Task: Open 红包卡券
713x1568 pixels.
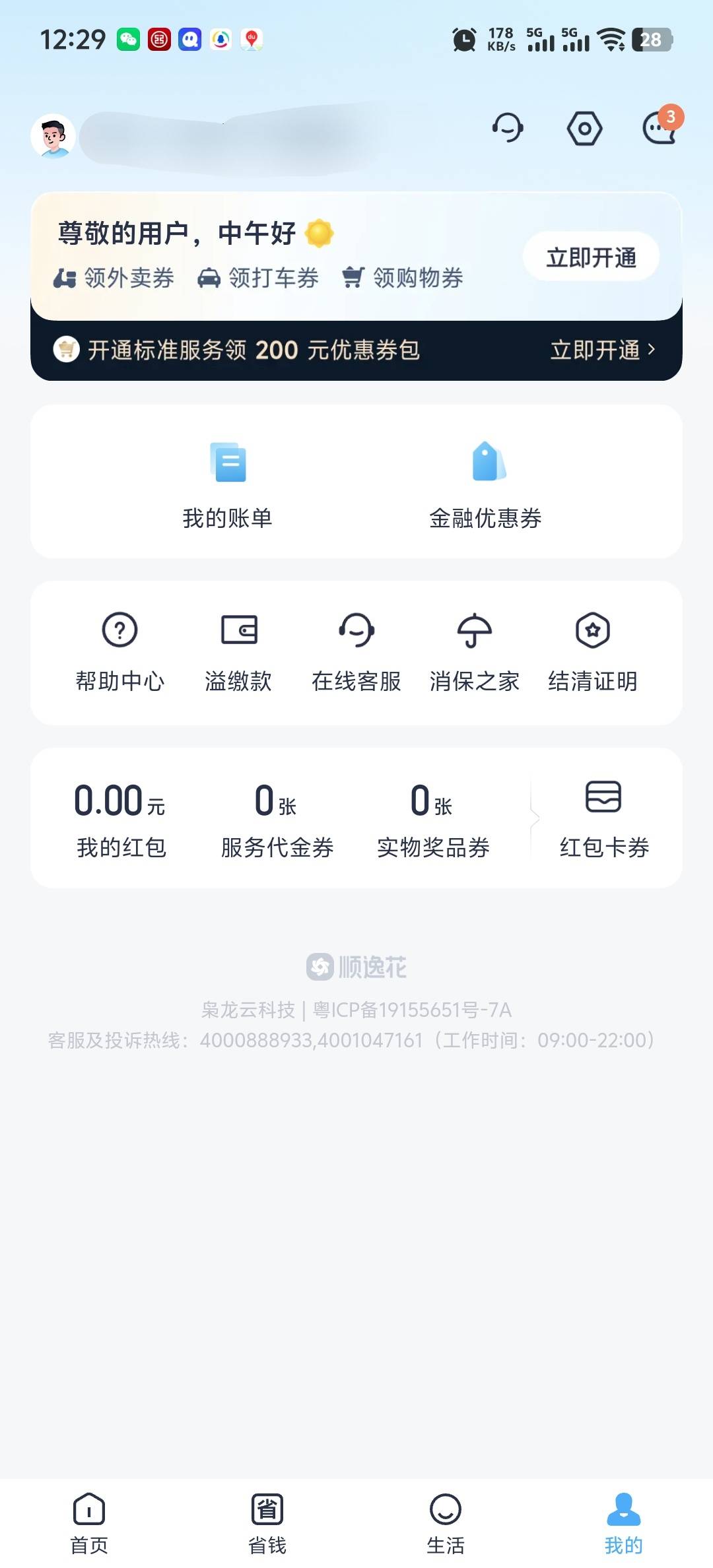Action: 604,820
